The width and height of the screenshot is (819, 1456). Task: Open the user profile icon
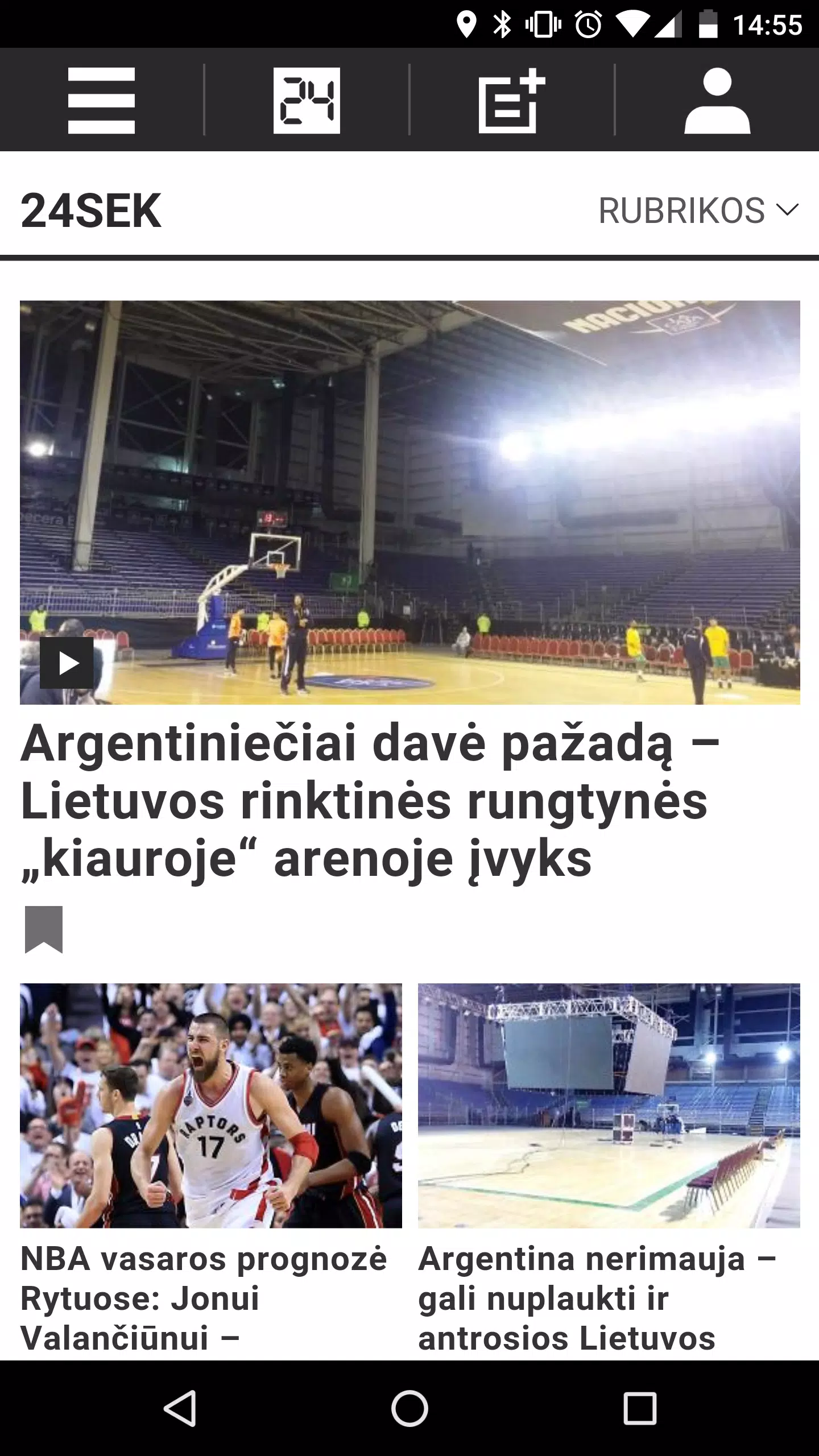click(x=717, y=101)
